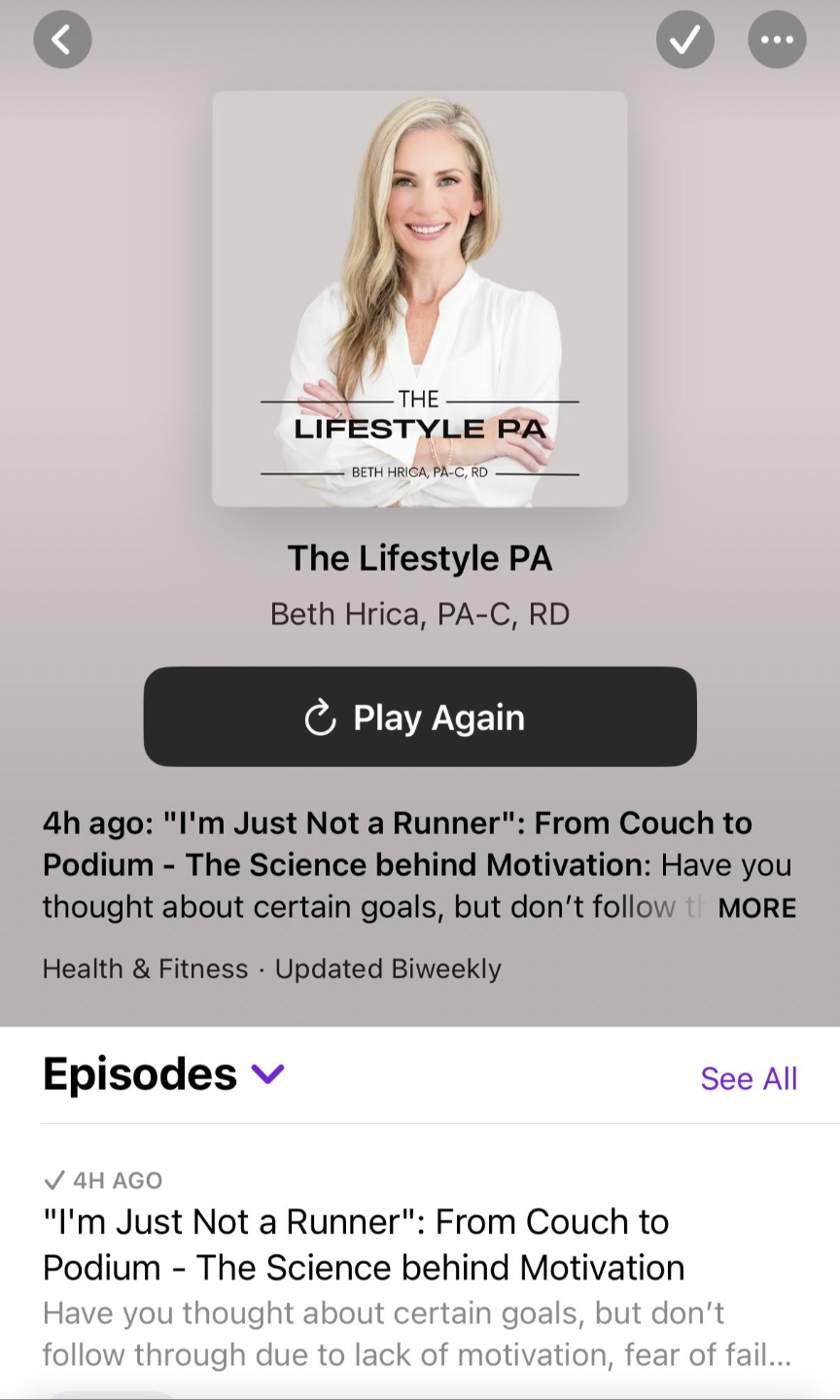
Task: Tap the following checkmark icon
Action: tap(685, 40)
